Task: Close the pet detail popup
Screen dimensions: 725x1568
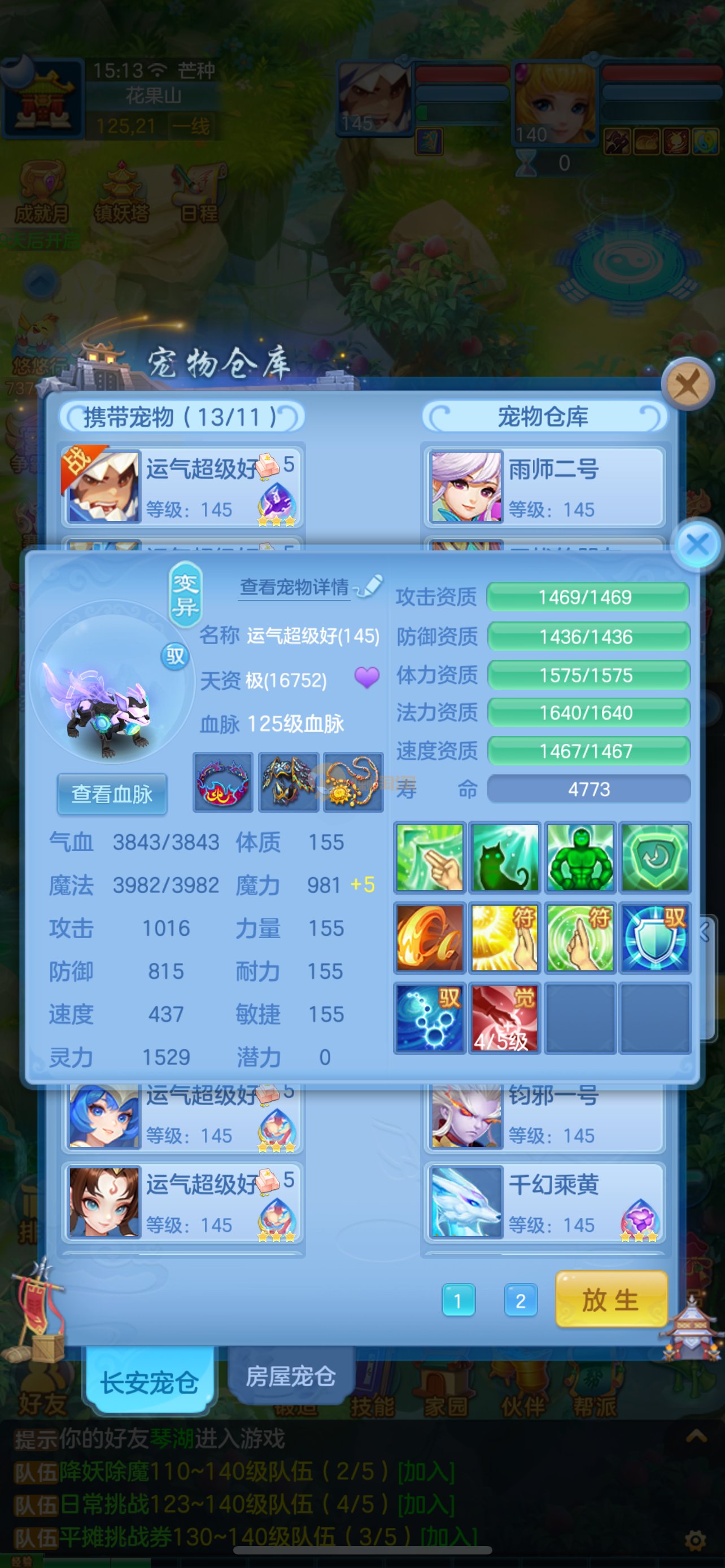Action: coord(696,544)
